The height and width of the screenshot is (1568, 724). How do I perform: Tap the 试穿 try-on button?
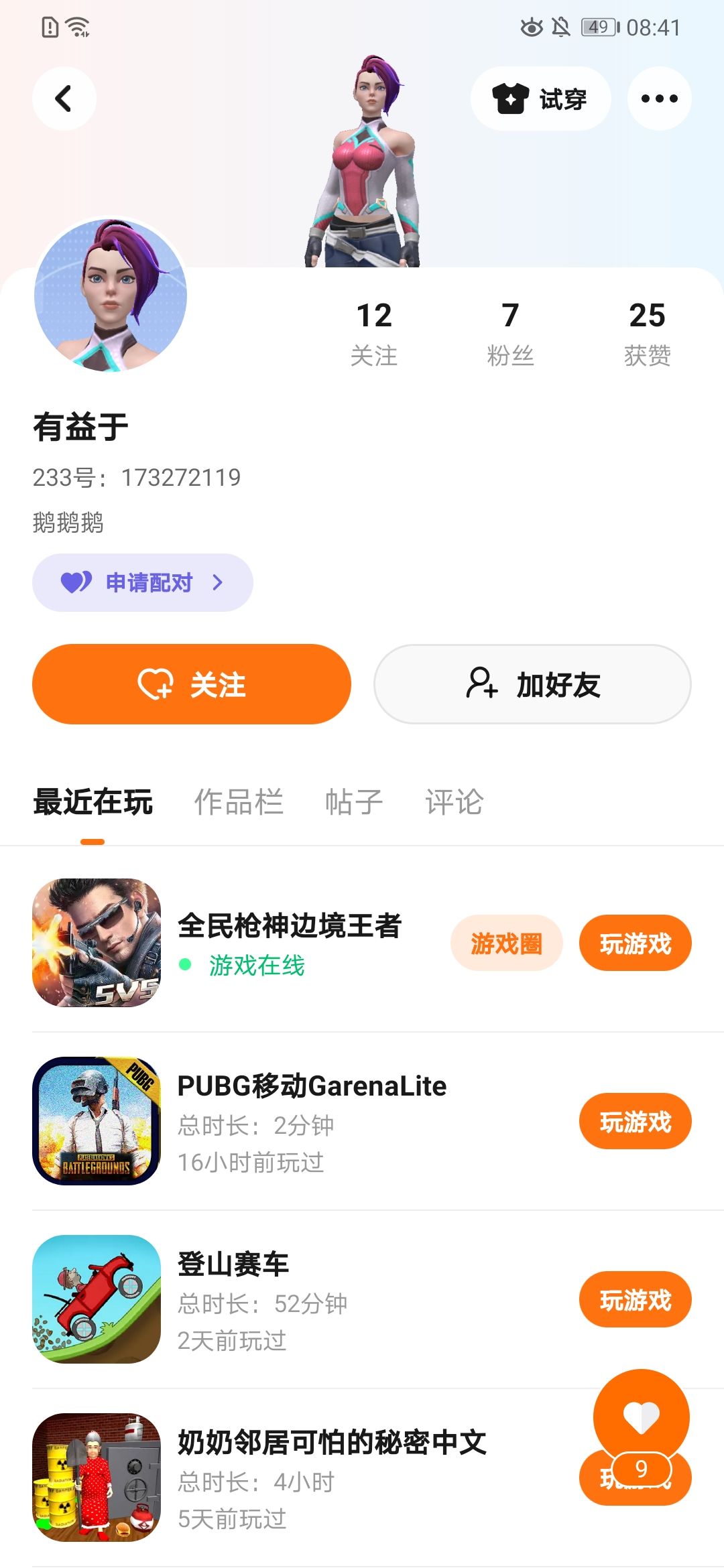(x=540, y=99)
